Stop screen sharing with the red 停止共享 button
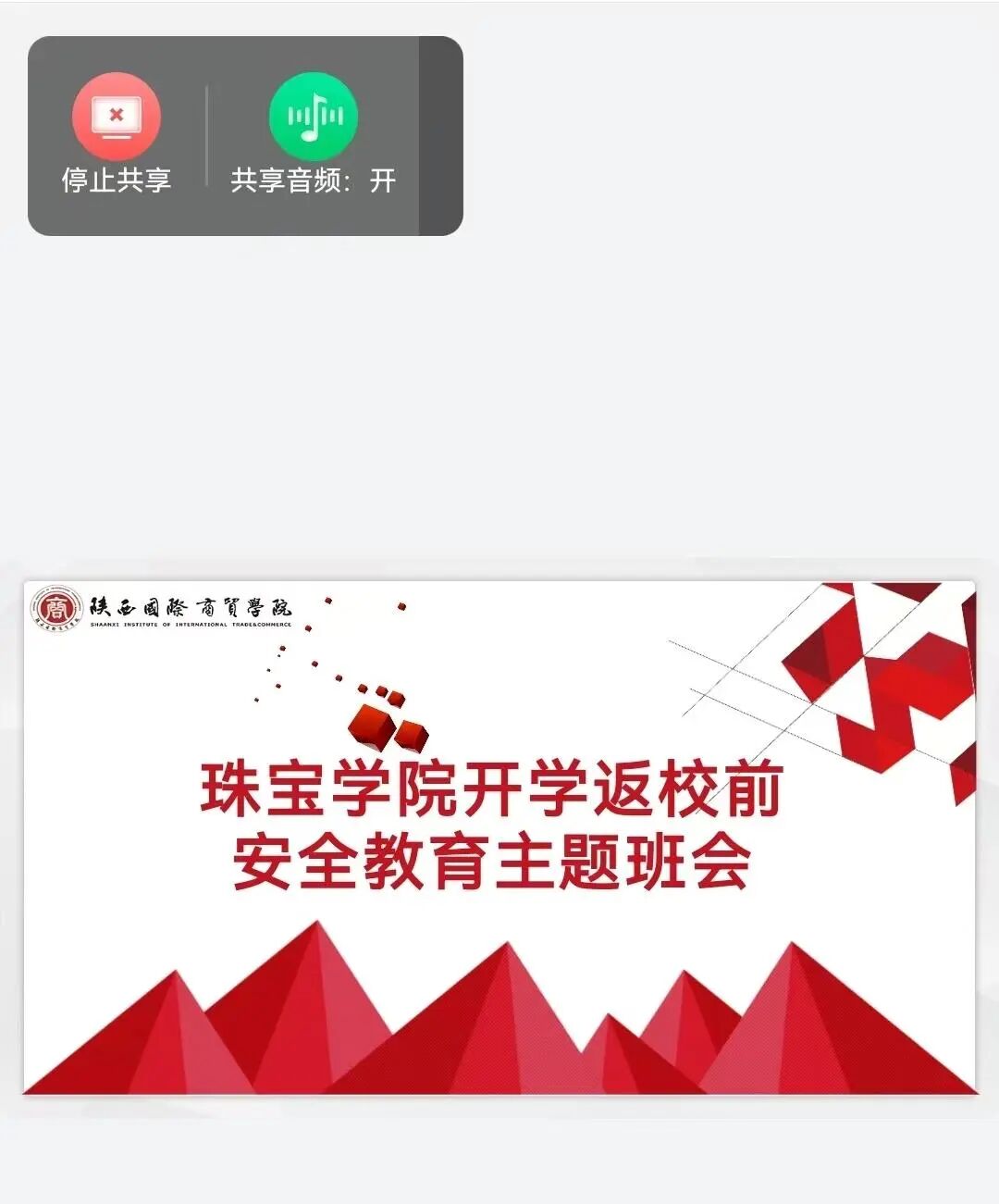Image resolution: width=999 pixels, height=1204 pixels. (117, 118)
